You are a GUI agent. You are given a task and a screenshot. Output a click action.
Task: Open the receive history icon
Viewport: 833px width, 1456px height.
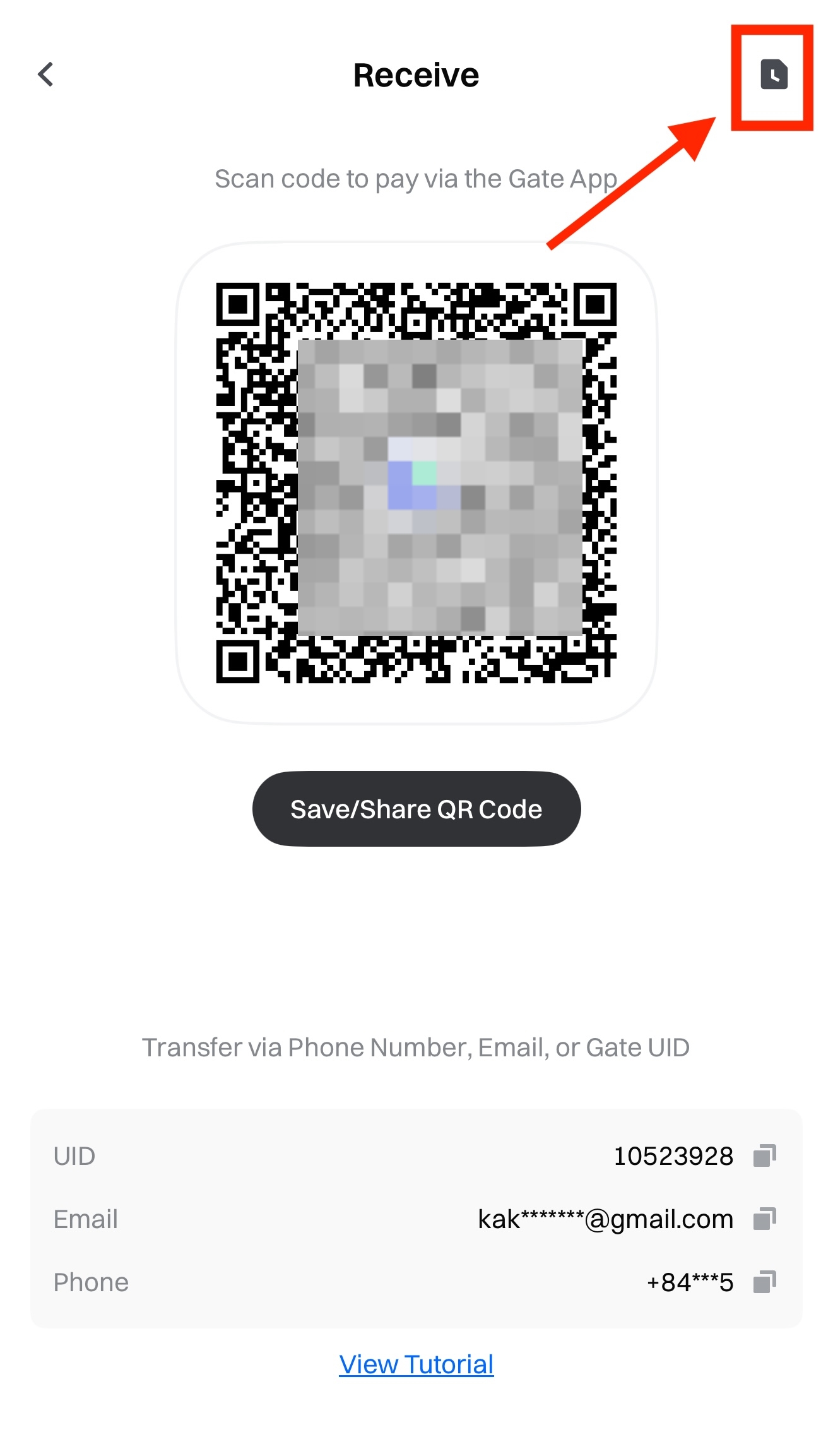pos(774,75)
